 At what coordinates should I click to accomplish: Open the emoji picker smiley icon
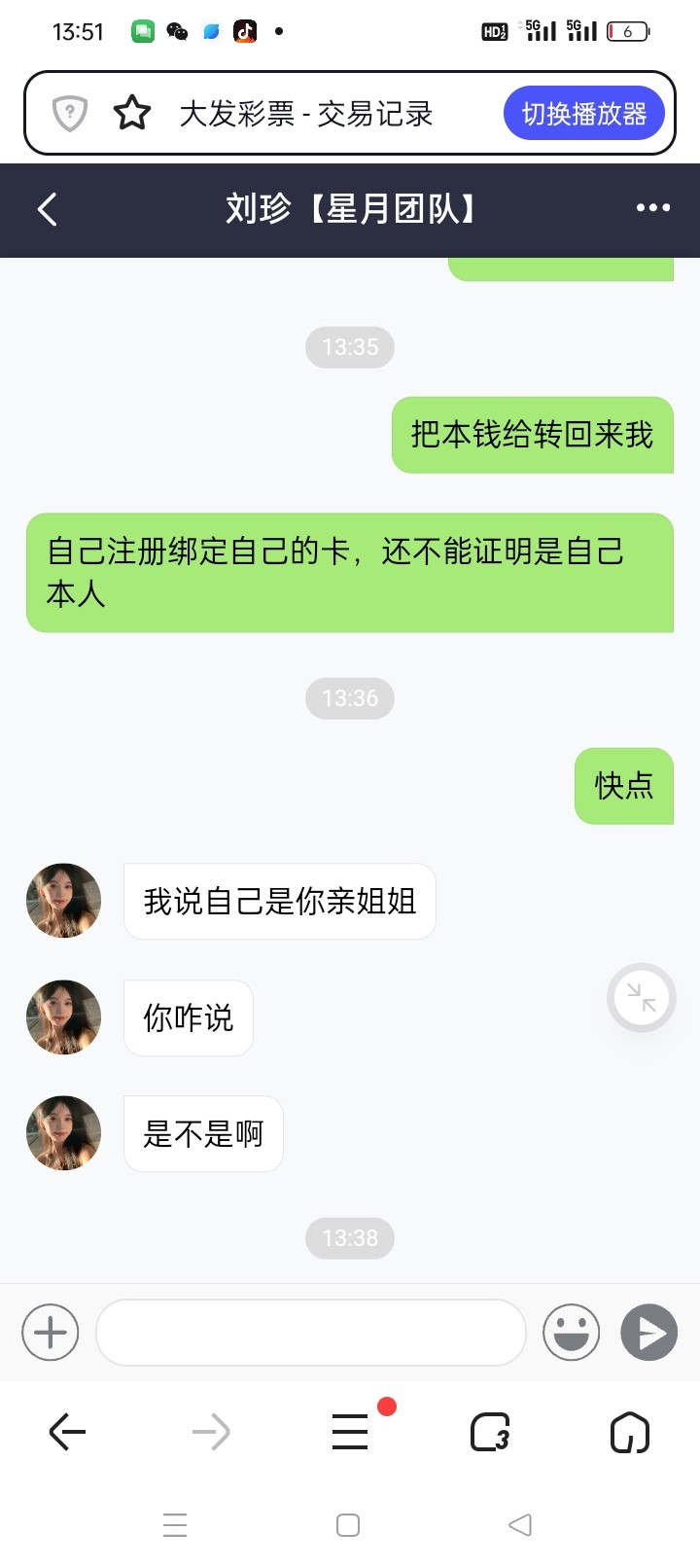pyautogui.click(x=571, y=1332)
